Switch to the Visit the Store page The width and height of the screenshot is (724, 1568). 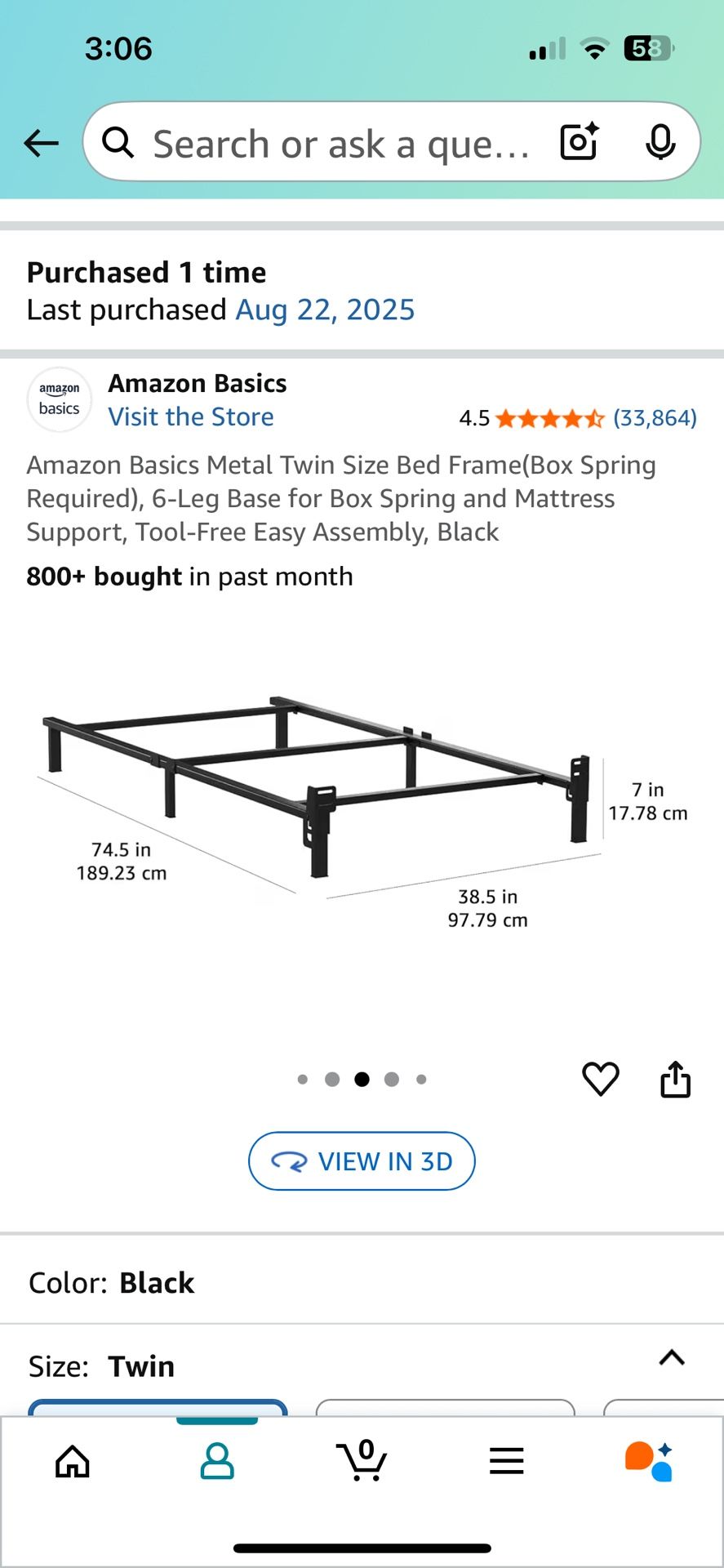tap(191, 416)
